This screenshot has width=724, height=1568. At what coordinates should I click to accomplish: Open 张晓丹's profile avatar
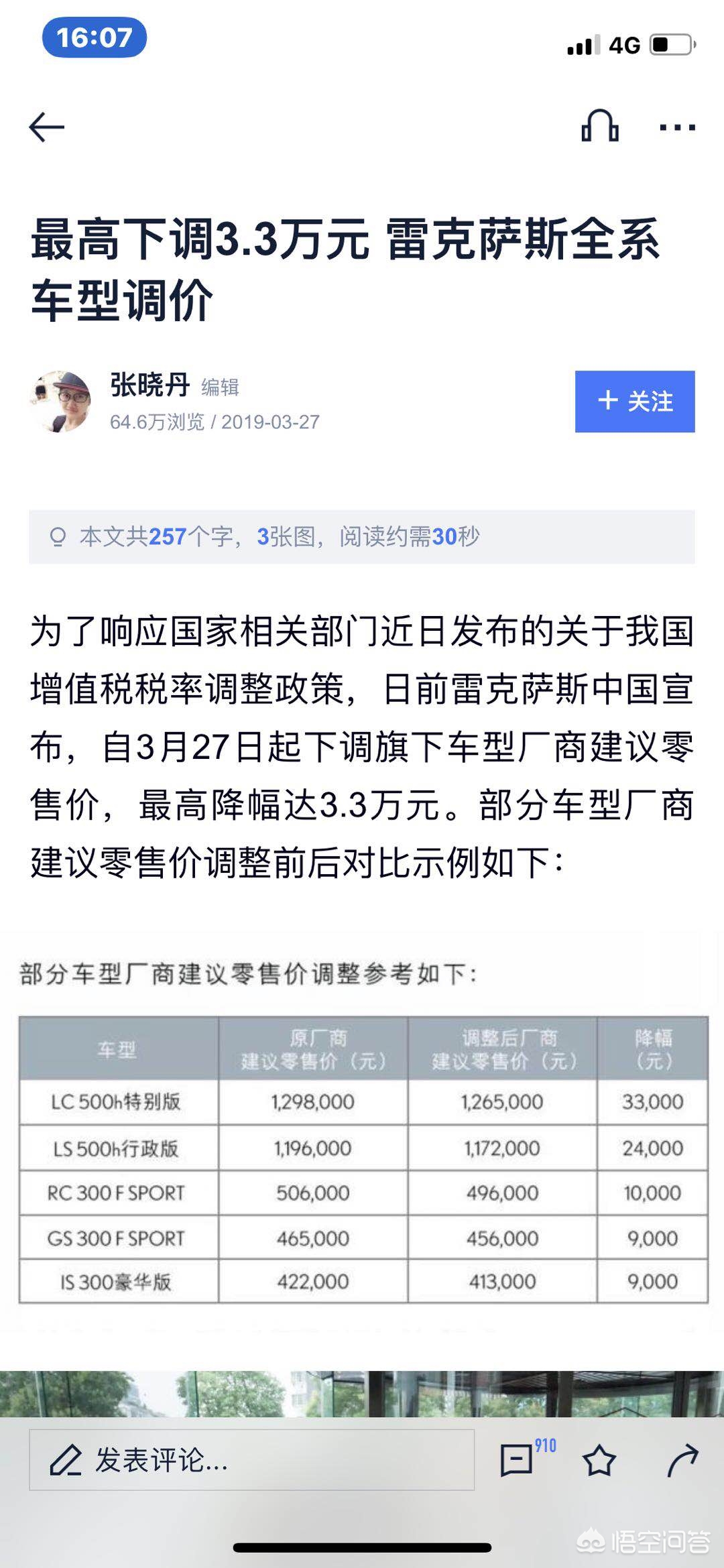point(60,401)
